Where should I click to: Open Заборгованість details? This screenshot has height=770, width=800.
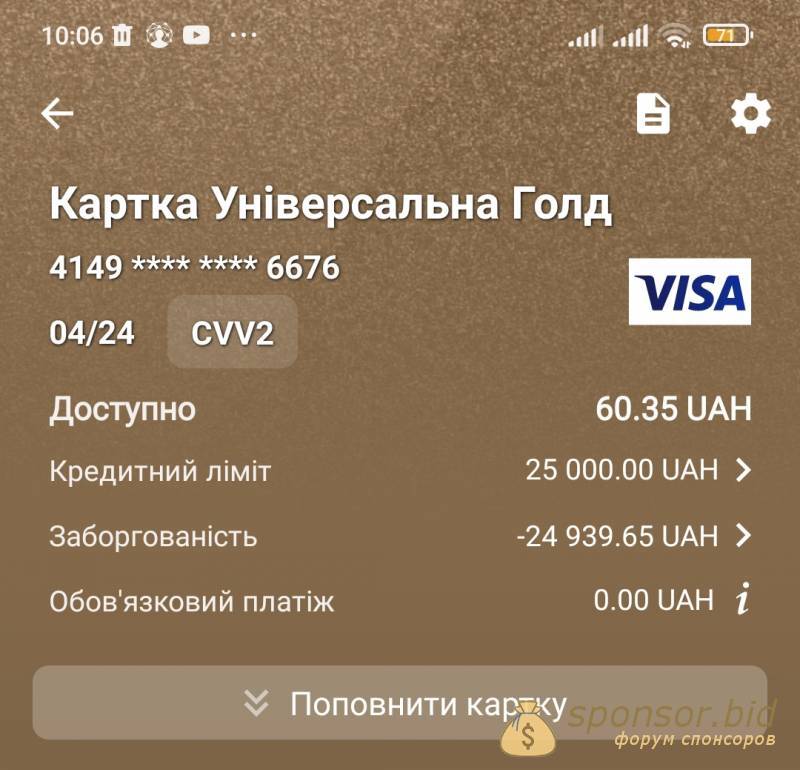(x=742, y=536)
